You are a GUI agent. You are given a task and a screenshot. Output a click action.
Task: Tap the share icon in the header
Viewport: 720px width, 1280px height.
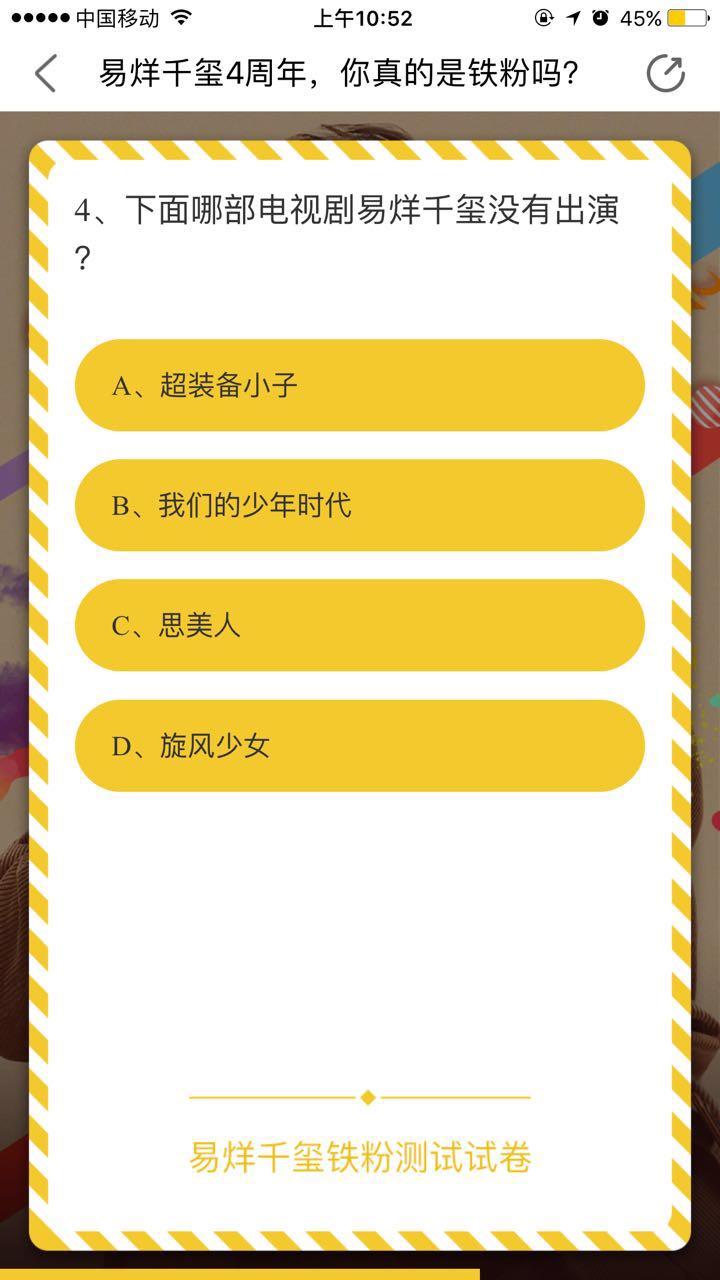[x=666, y=74]
